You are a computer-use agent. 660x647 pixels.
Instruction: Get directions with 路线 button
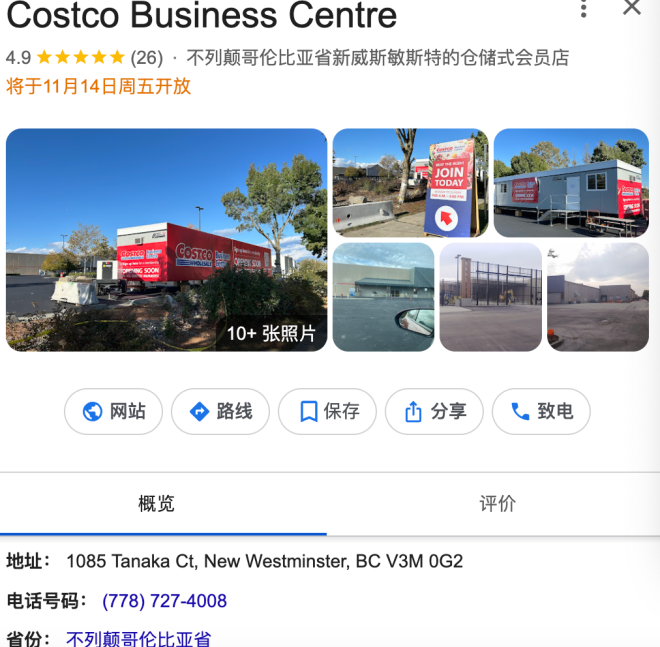point(220,411)
